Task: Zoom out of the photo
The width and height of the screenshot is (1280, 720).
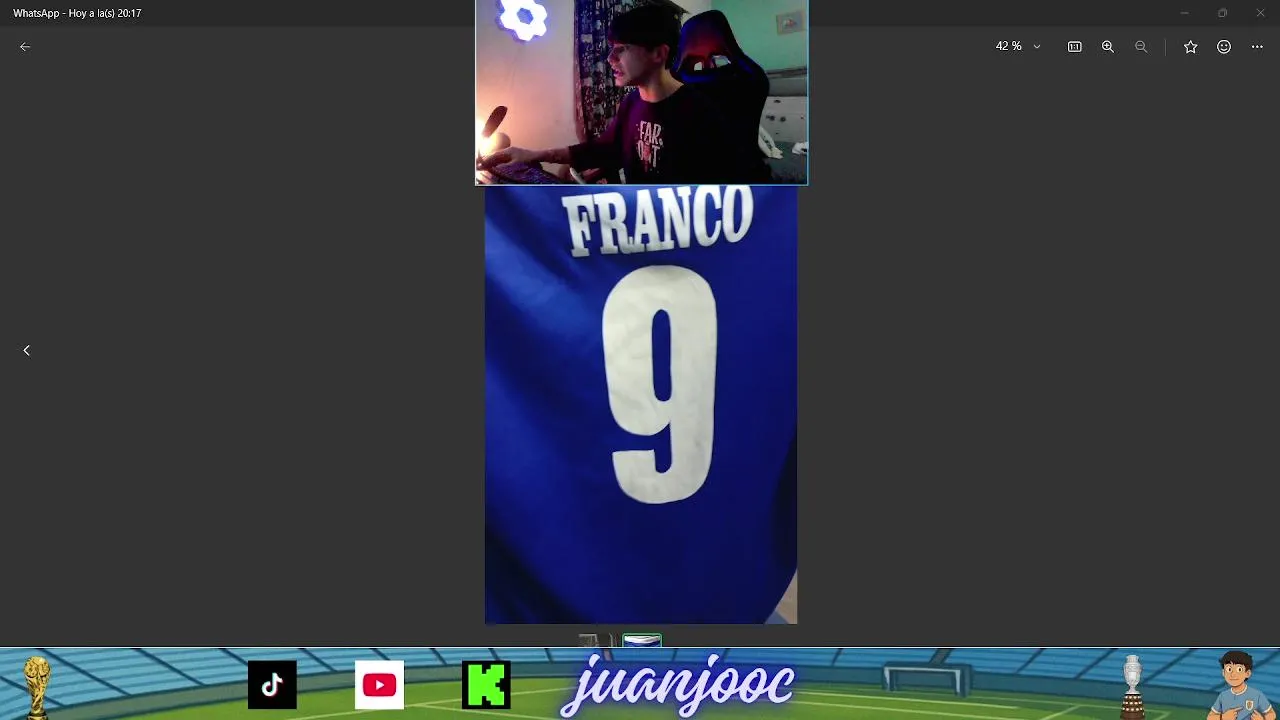Action: coord(1141,47)
